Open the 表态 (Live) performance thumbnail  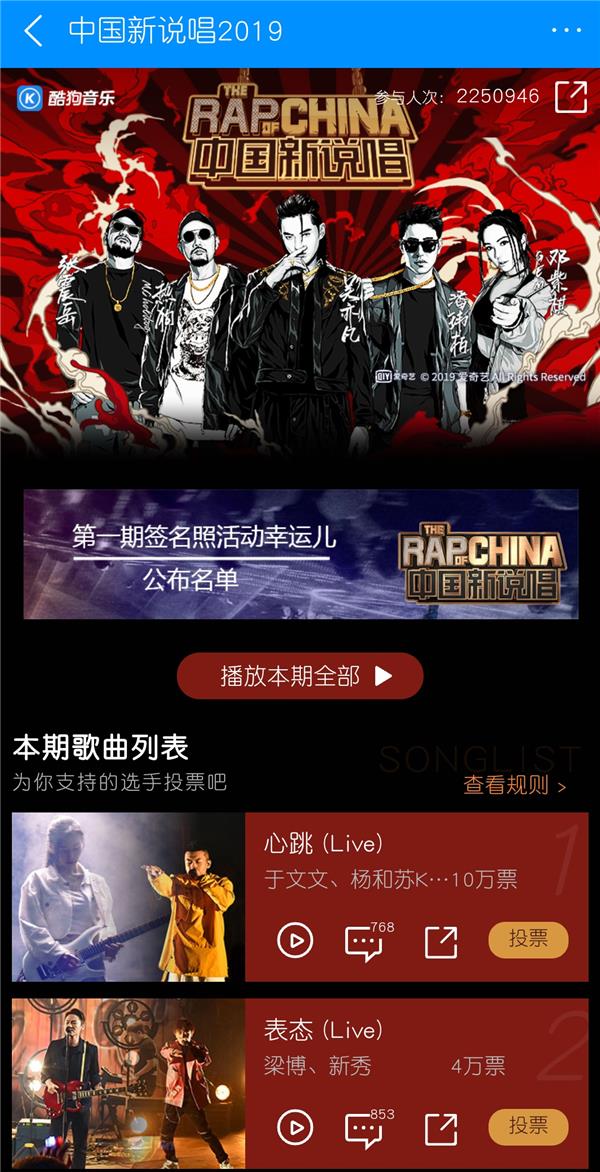point(128,1083)
